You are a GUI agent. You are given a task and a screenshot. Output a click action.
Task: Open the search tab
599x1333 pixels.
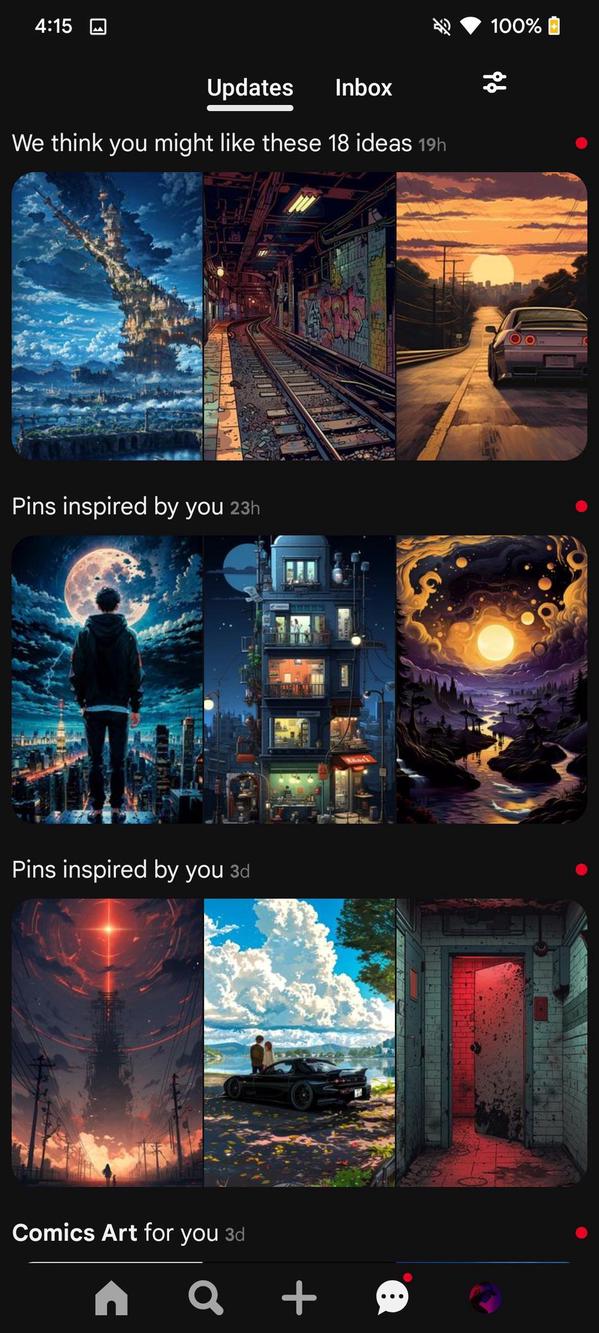[x=205, y=1298]
